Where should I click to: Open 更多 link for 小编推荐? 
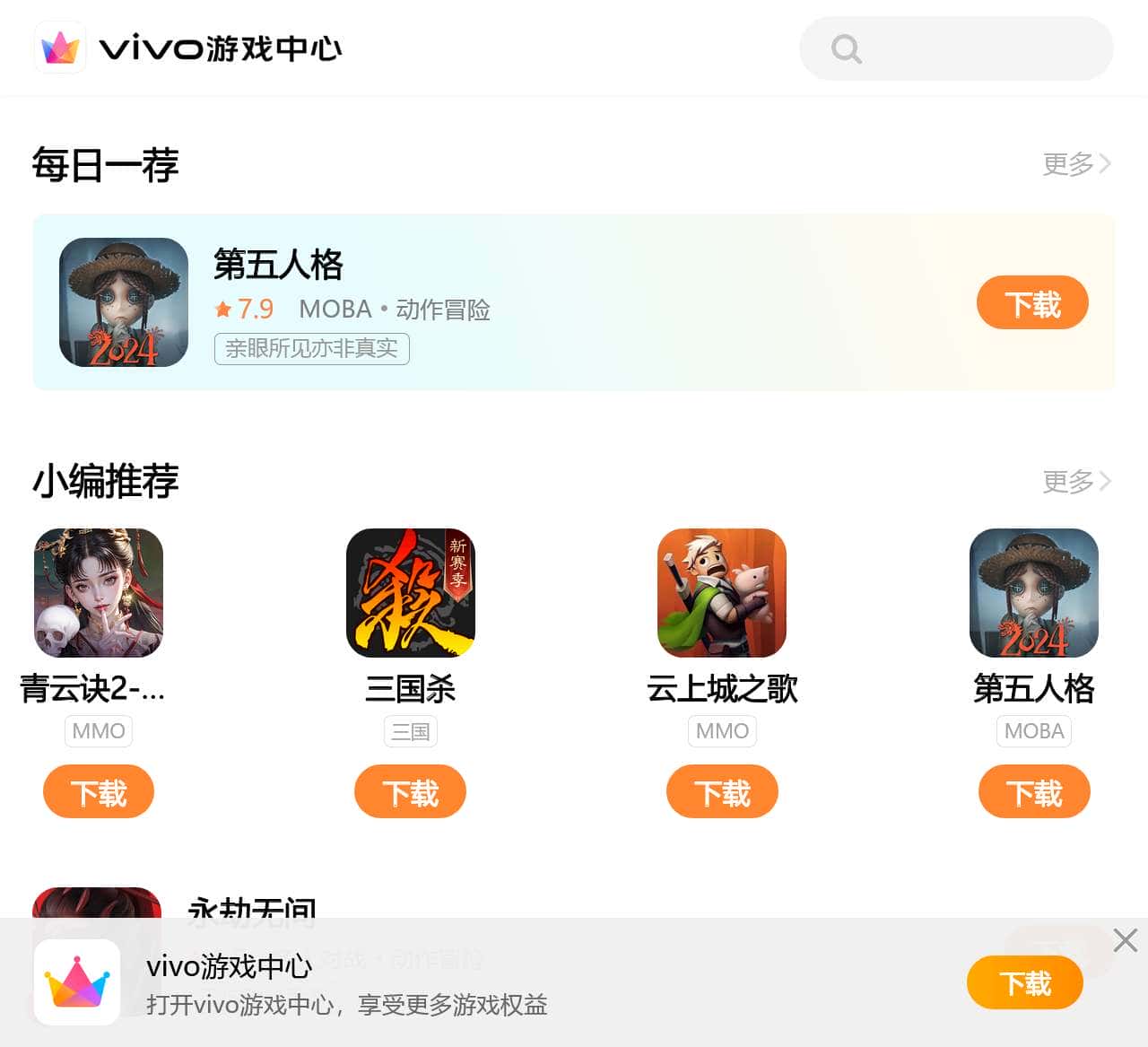(1076, 482)
